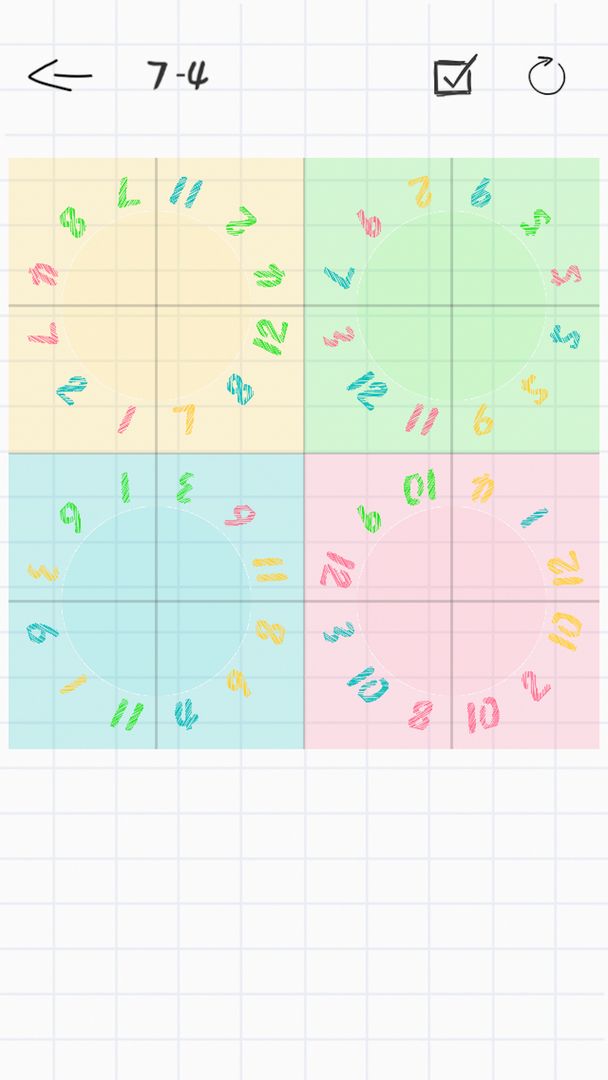This screenshot has width=608, height=1080.
Task: Tap the pink number wheel
Action: (452, 600)
